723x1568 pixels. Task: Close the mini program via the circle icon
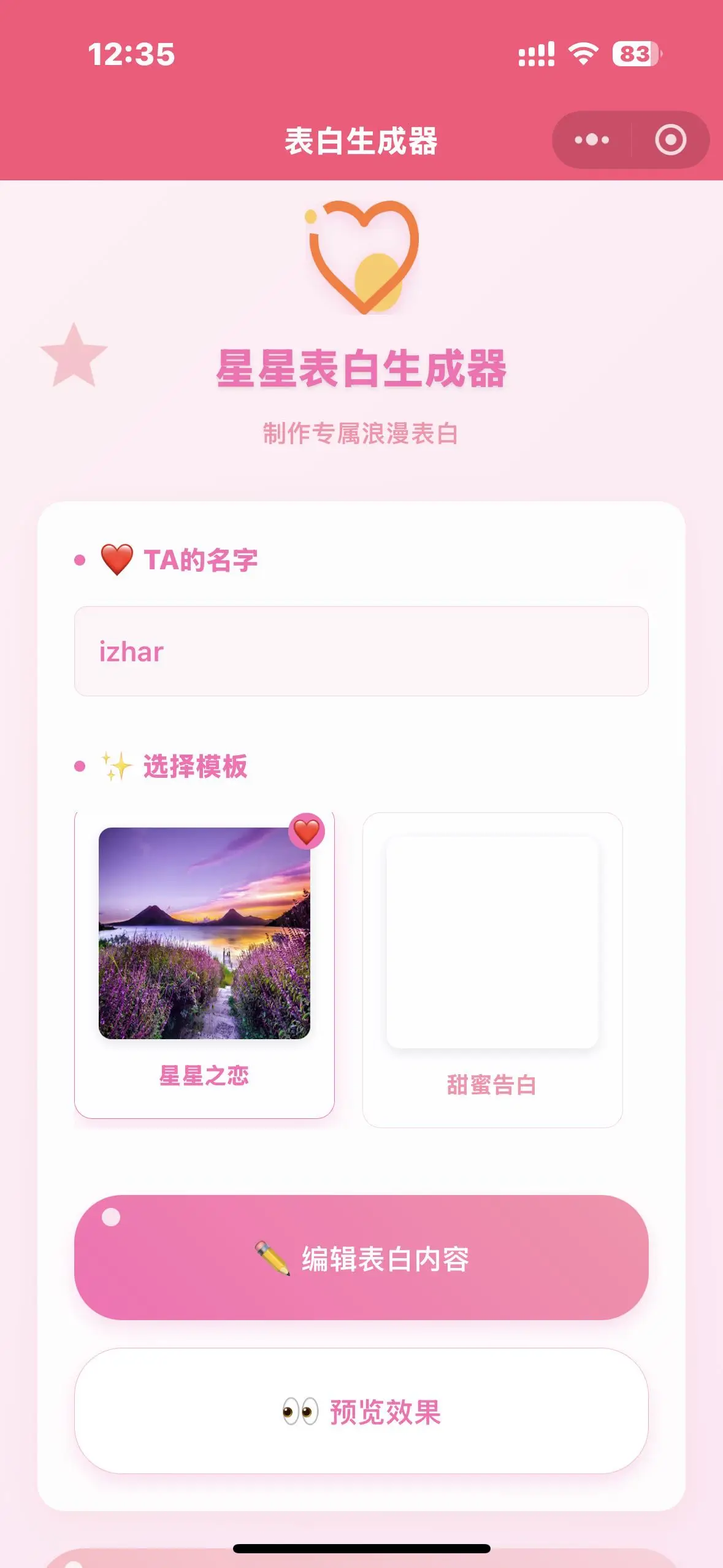pos(670,140)
